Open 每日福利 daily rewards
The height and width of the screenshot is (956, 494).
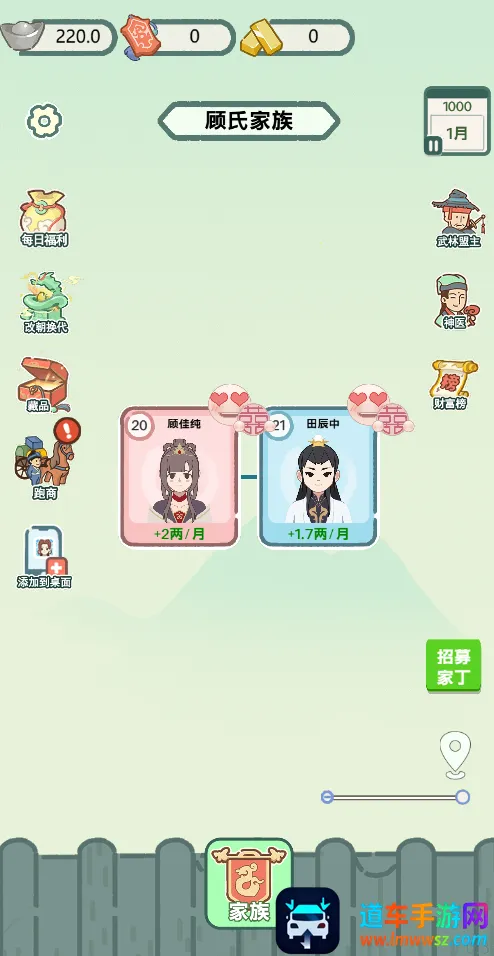point(45,218)
